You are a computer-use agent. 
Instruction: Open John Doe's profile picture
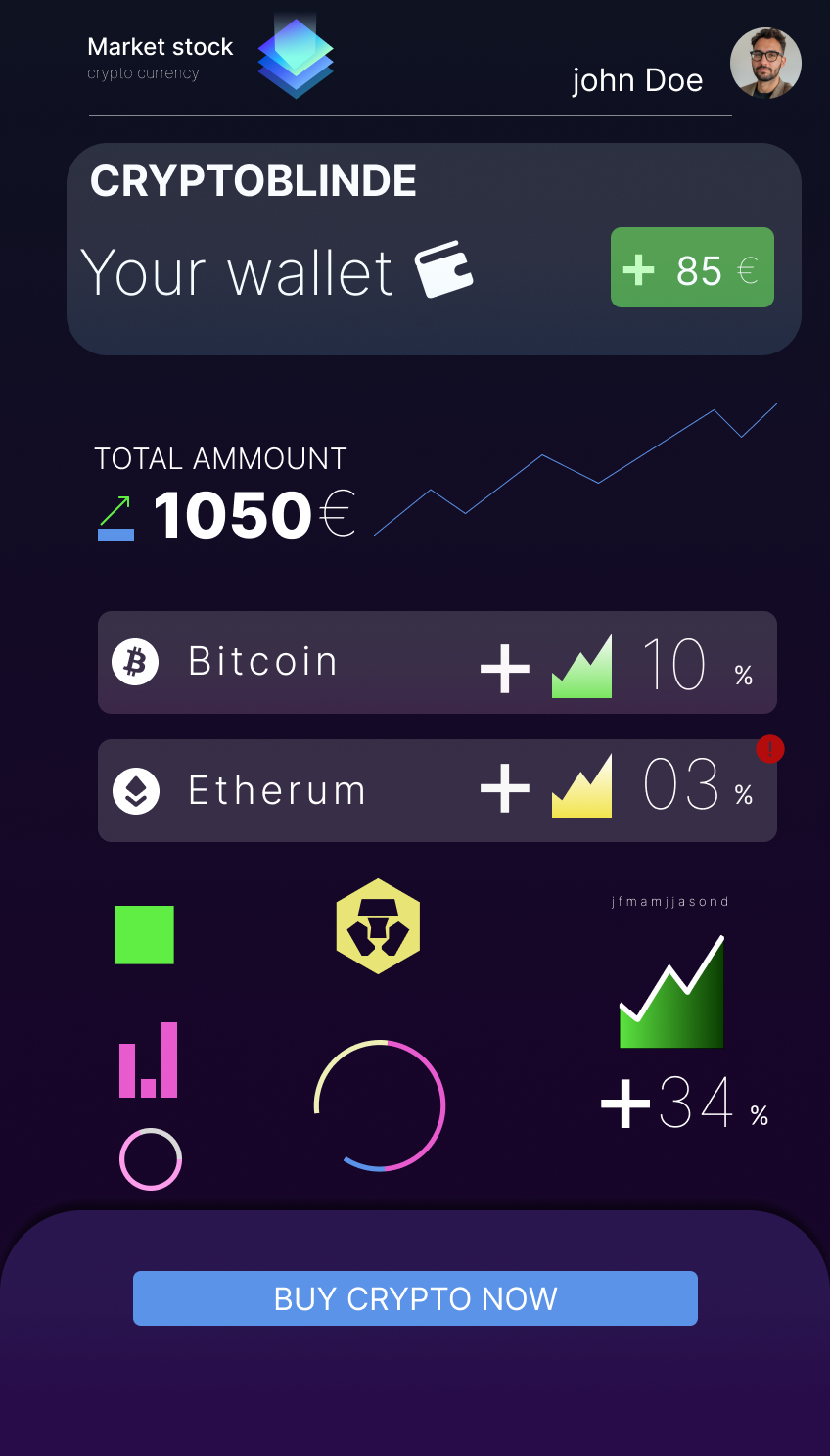click(x=765, y=64)
